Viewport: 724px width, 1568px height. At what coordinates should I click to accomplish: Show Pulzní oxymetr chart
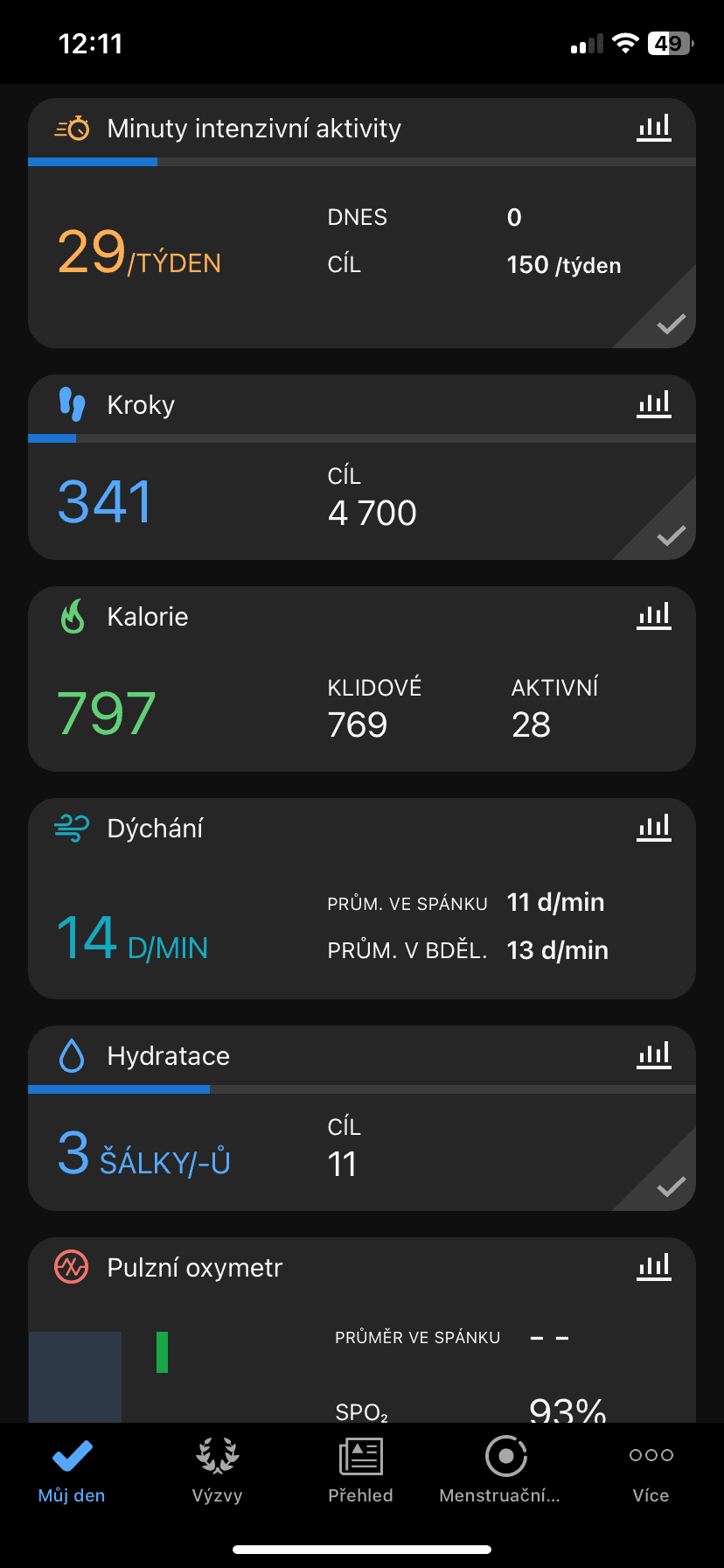(654, 1268)
